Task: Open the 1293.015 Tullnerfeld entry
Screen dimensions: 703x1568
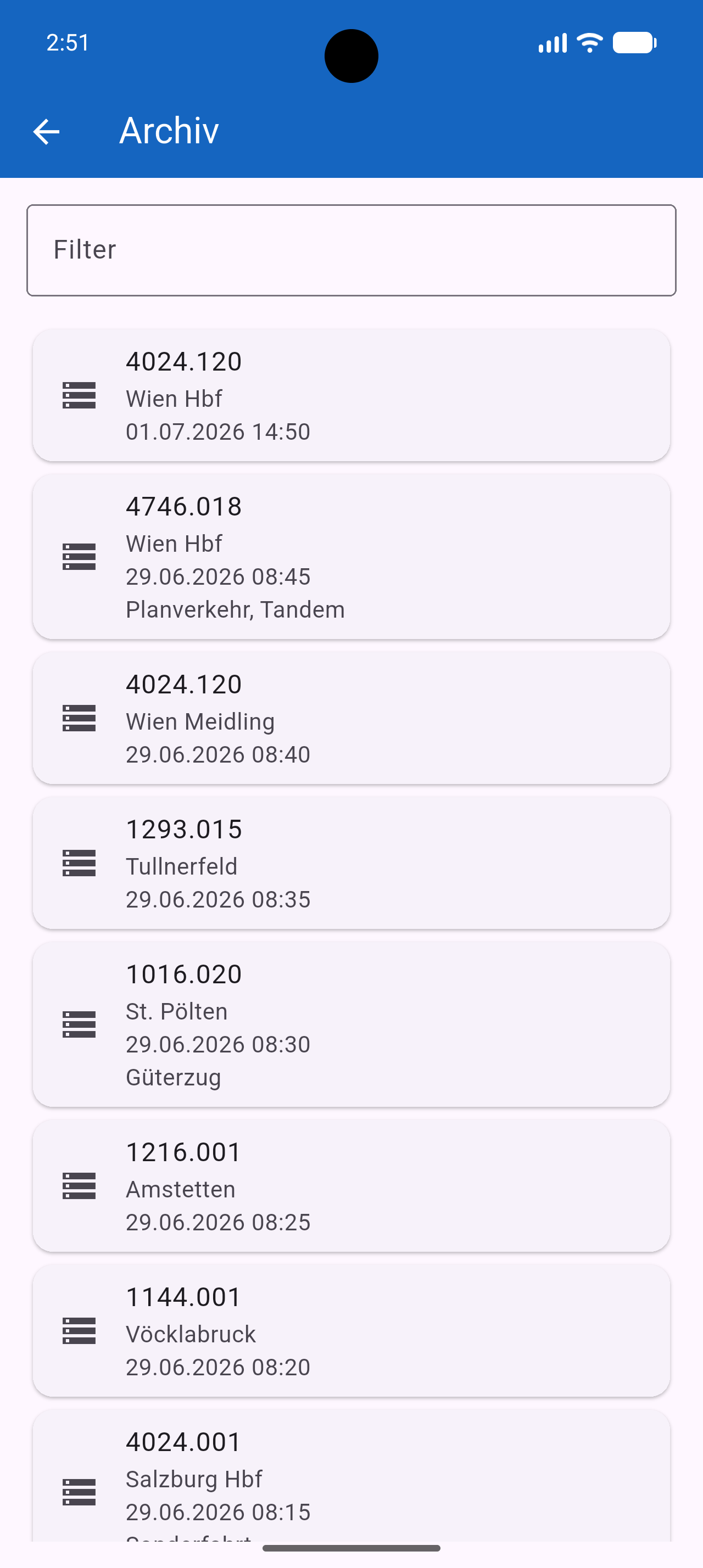Action: pos(351,863)
